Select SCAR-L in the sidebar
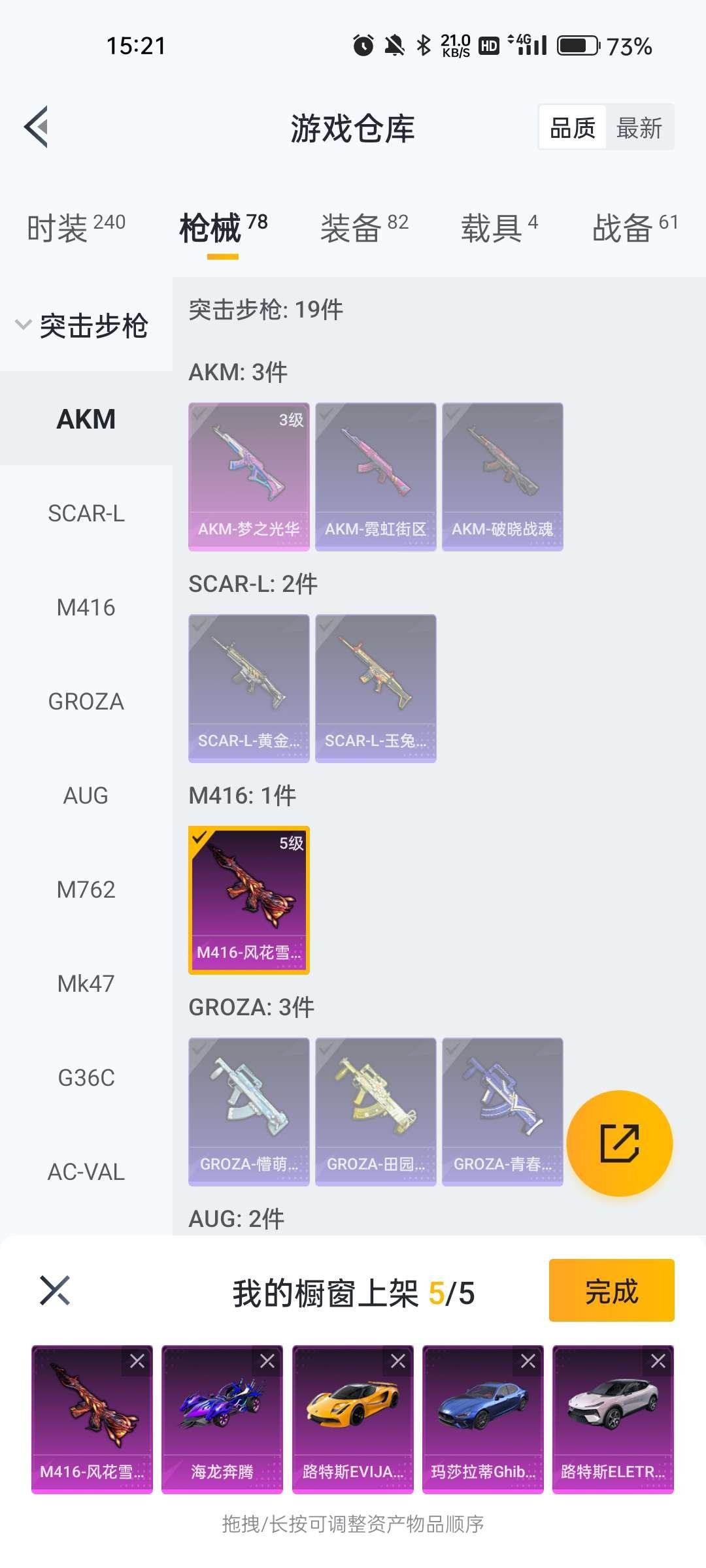The width and height of the screenshot is (706, 1568). pyautogui.click(x=86, y=514)
